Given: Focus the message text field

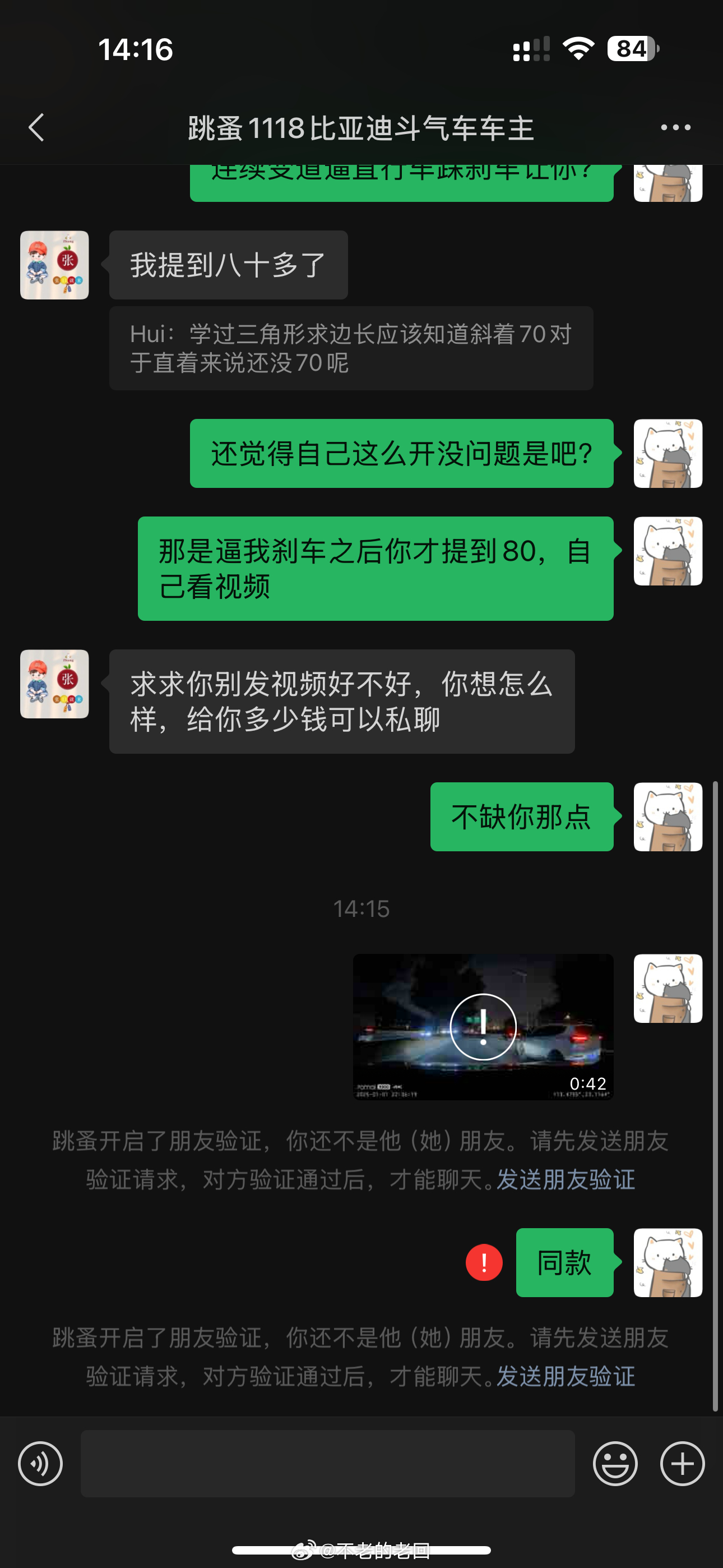Looking at the screenshot, I should pyautogui.click(x=327, y=1463).
